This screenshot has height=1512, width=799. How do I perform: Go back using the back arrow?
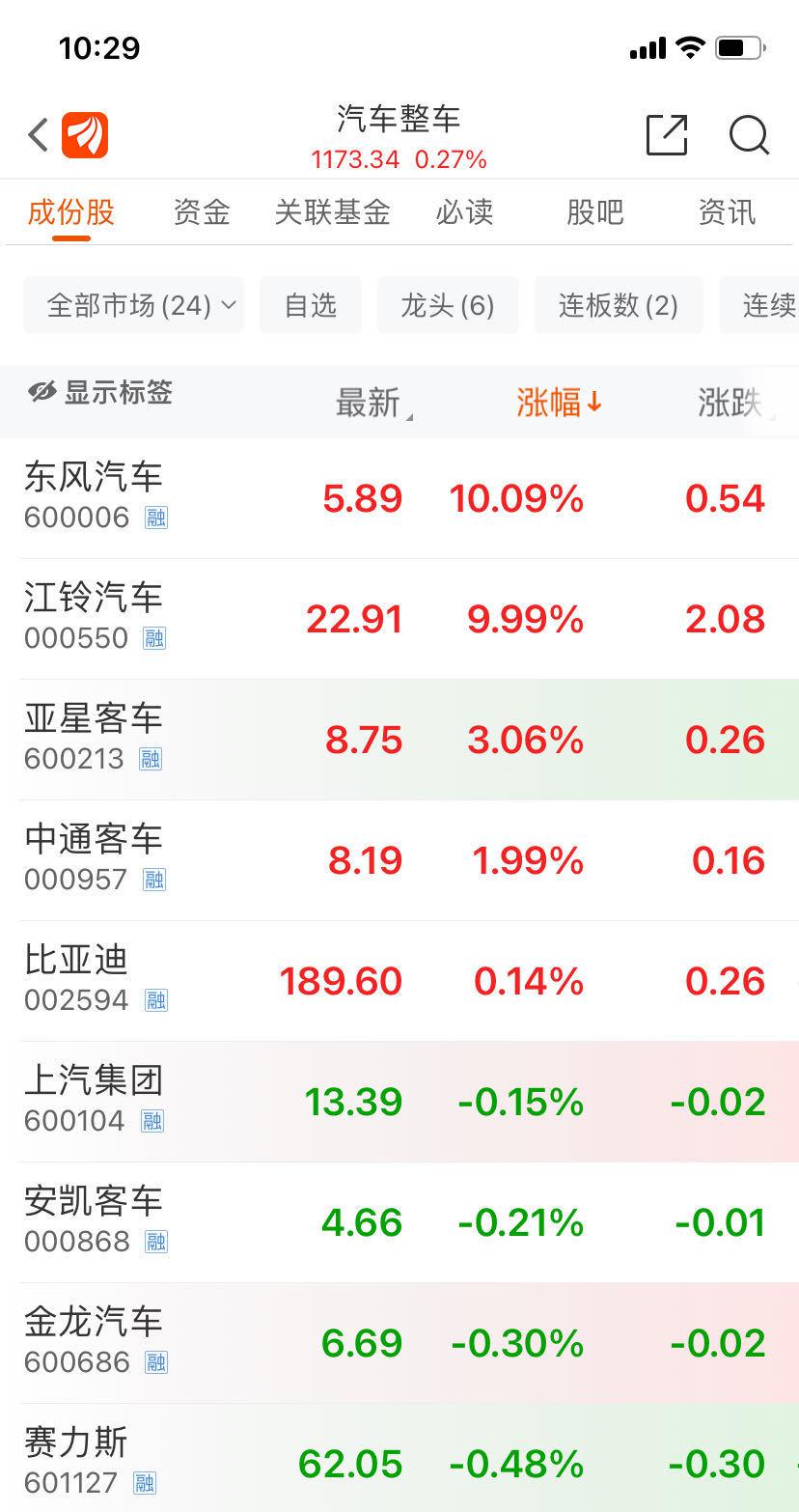coord(39,135)
